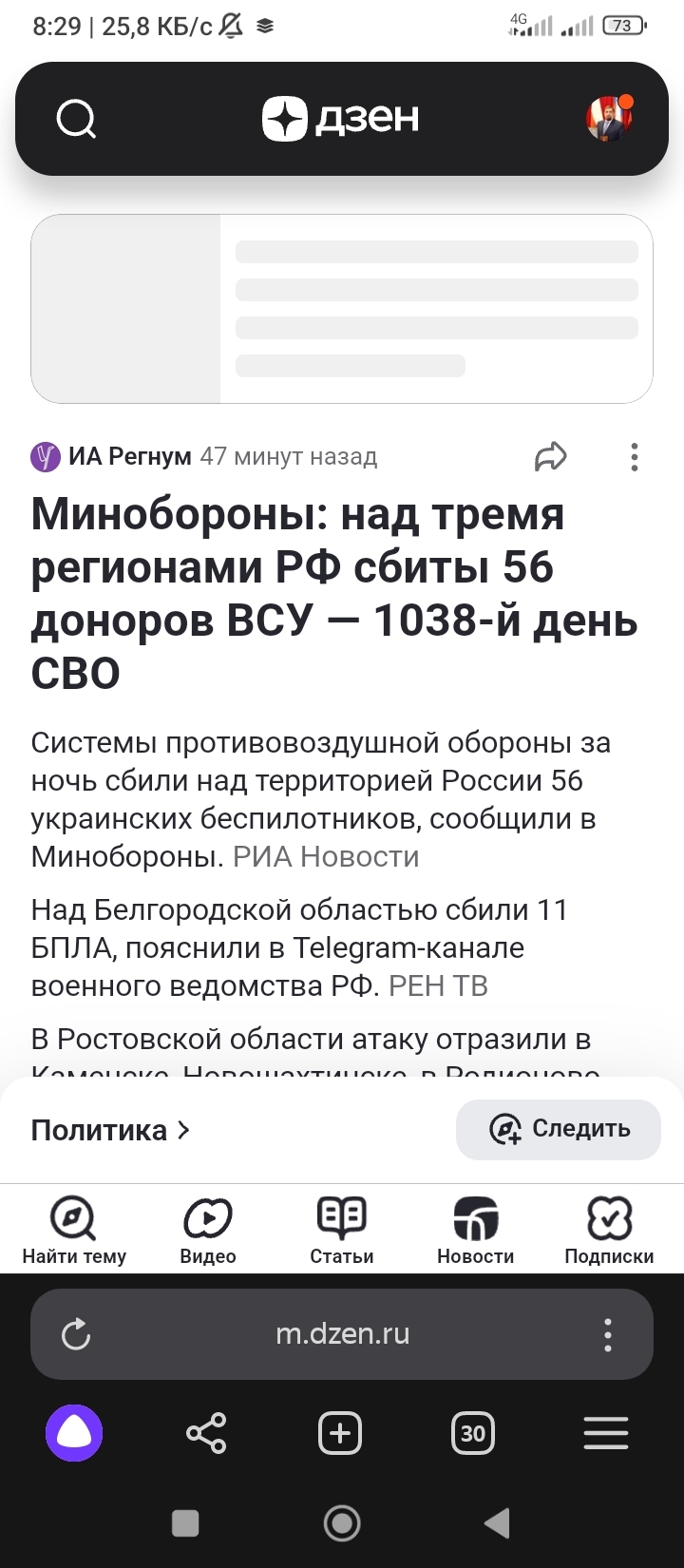Viewport: 684px width, 1568px height.
Task: Open the Dzen search icon
Action: click(76, 119)
